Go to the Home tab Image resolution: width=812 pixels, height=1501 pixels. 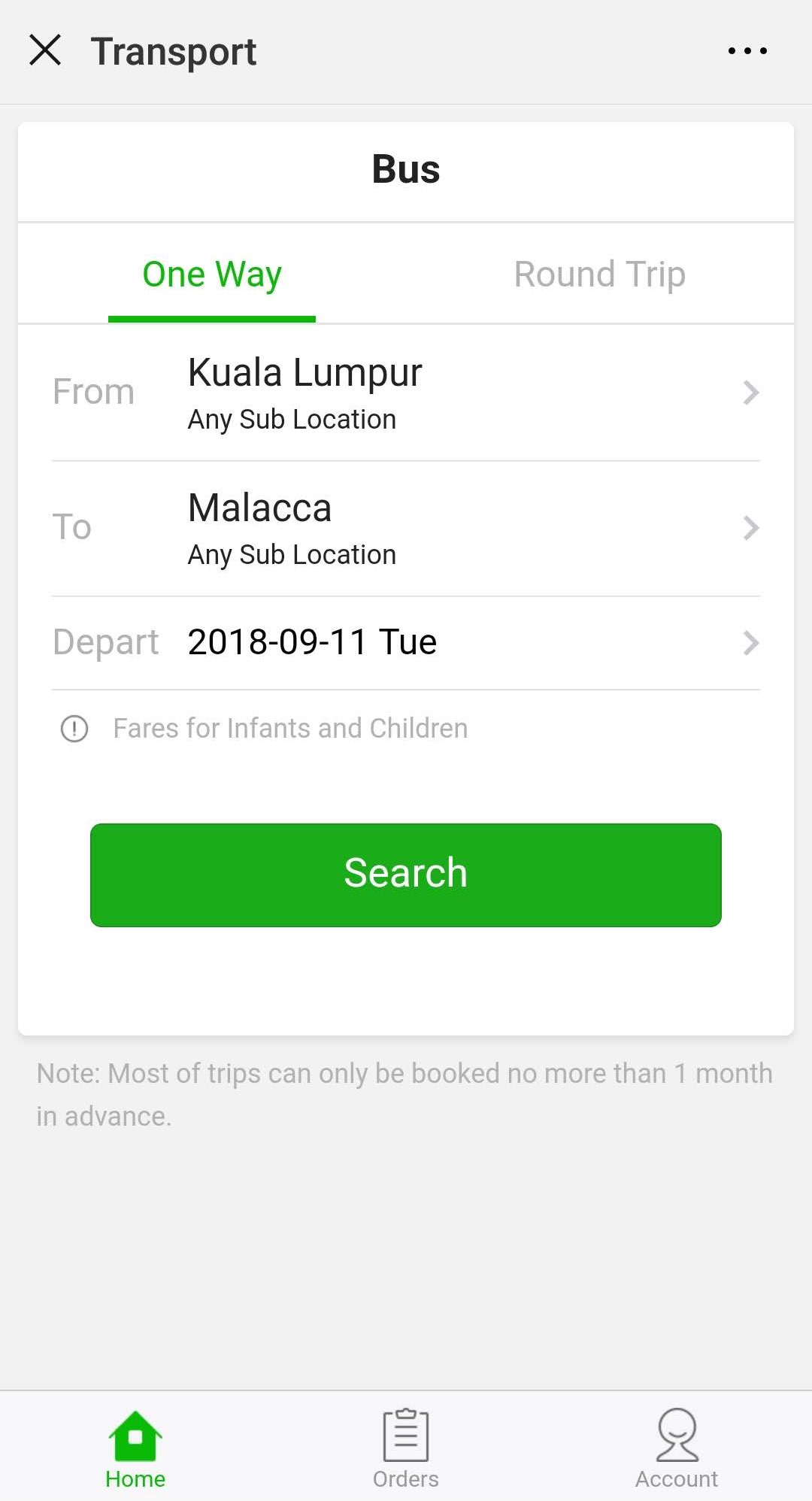point(135,1449)
